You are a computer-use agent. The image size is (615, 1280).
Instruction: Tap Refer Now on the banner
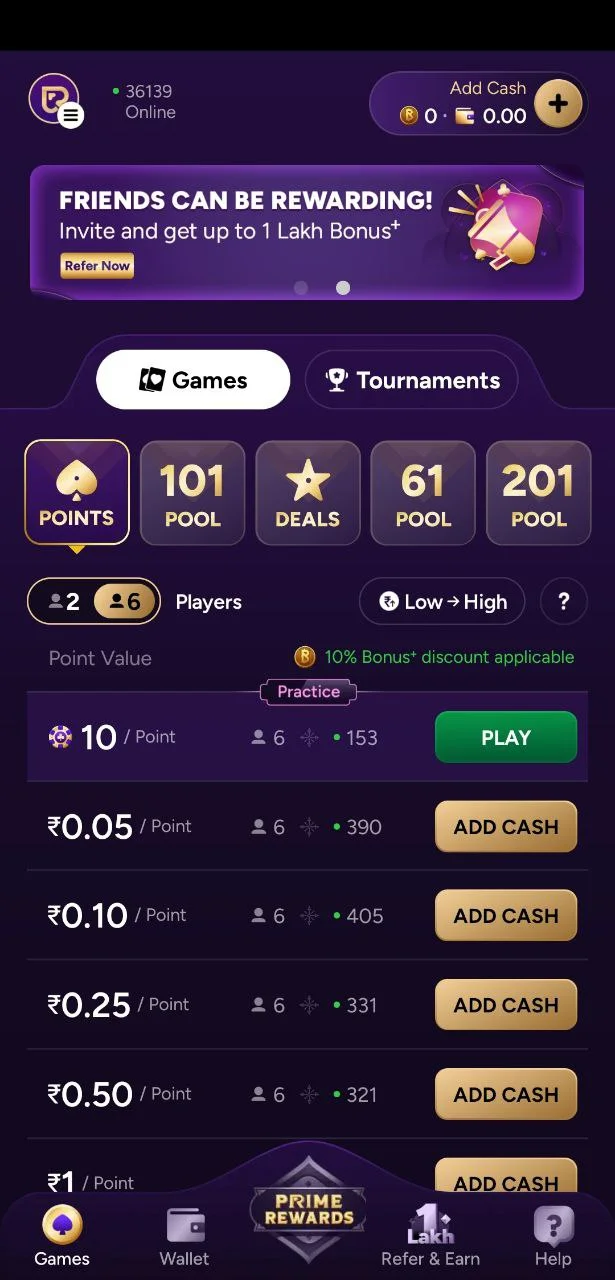click(x=97, y=265)
